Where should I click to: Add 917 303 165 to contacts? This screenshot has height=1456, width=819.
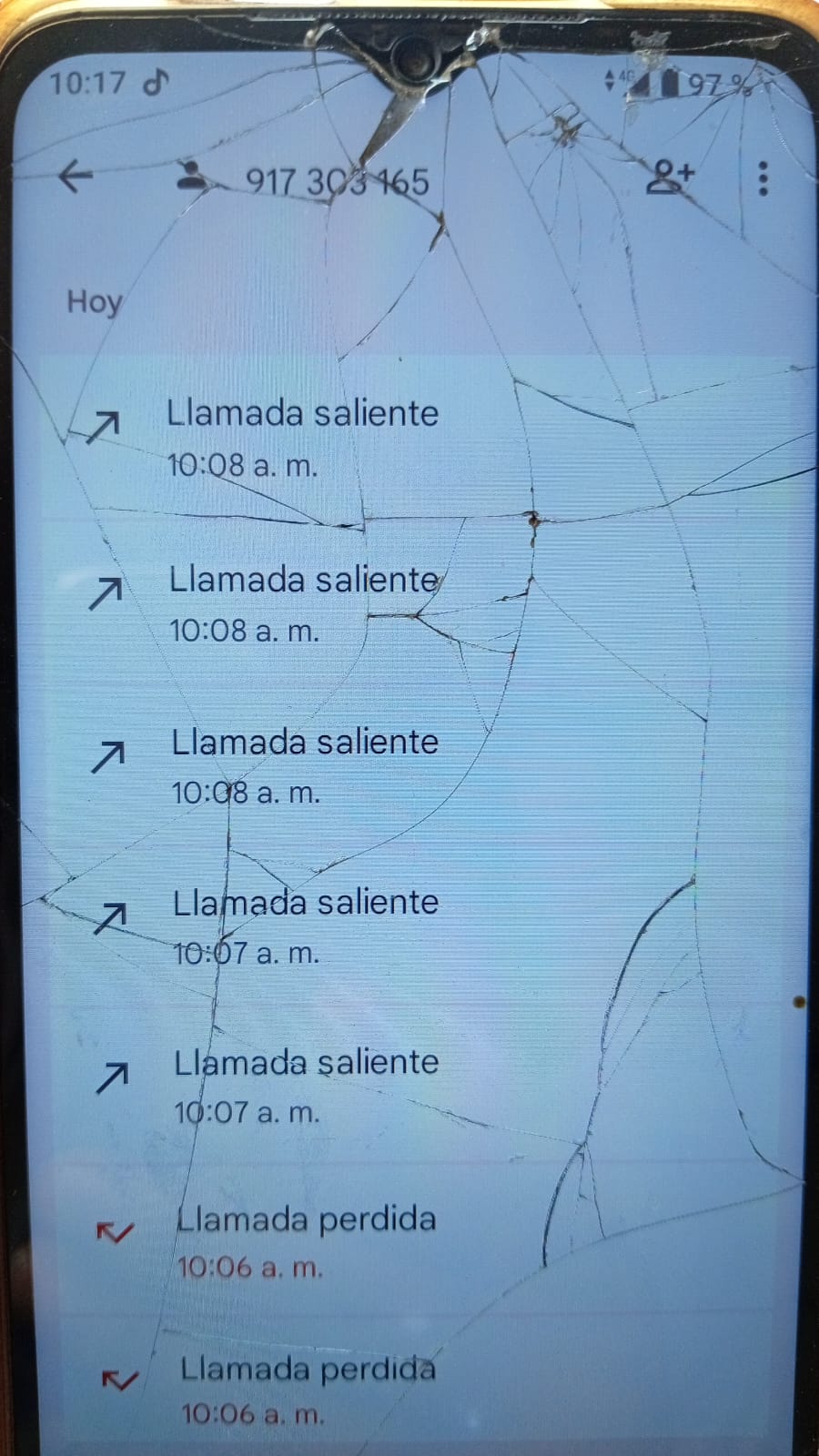[670, 177]
